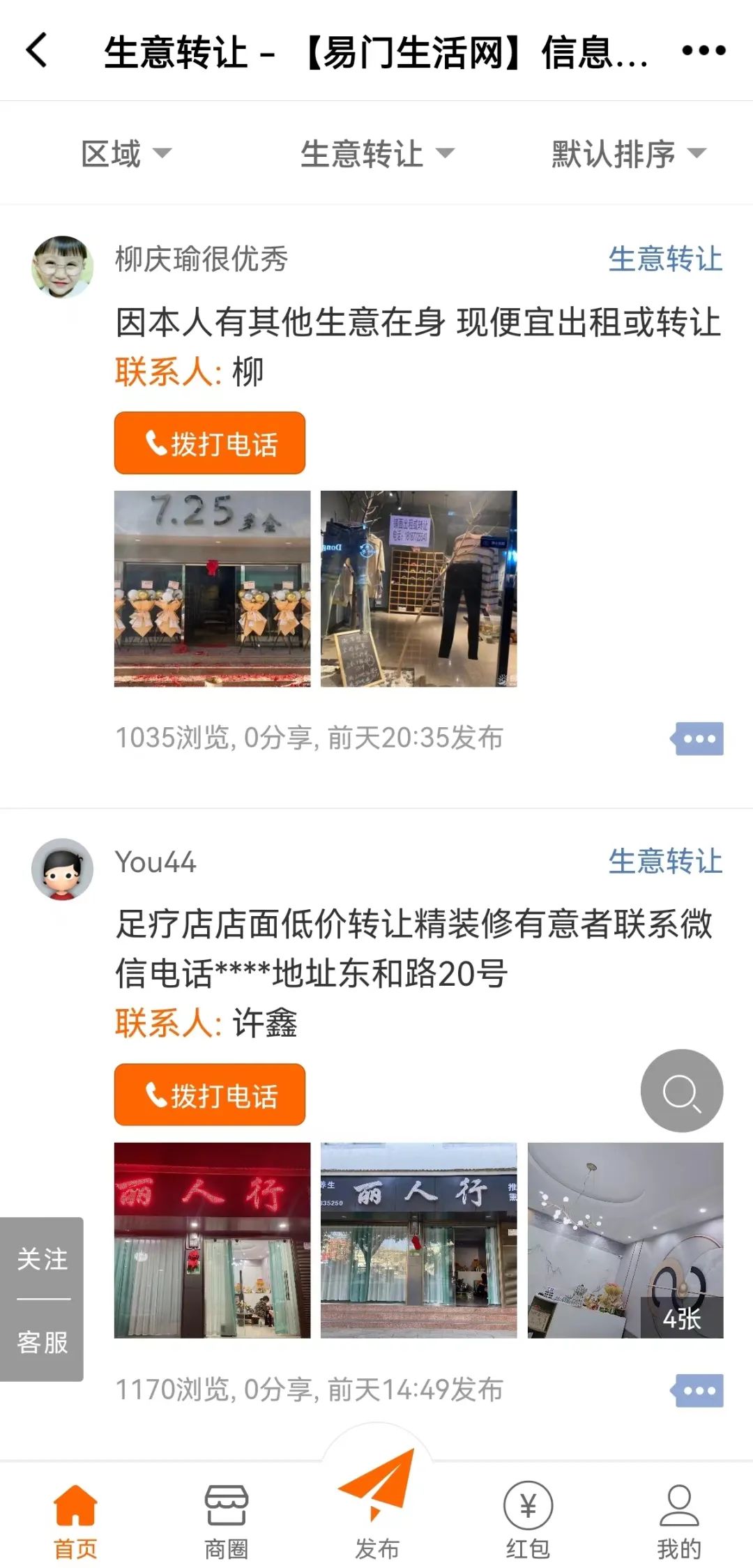Call 许鑫 via 拨打电话 button

210,1095
